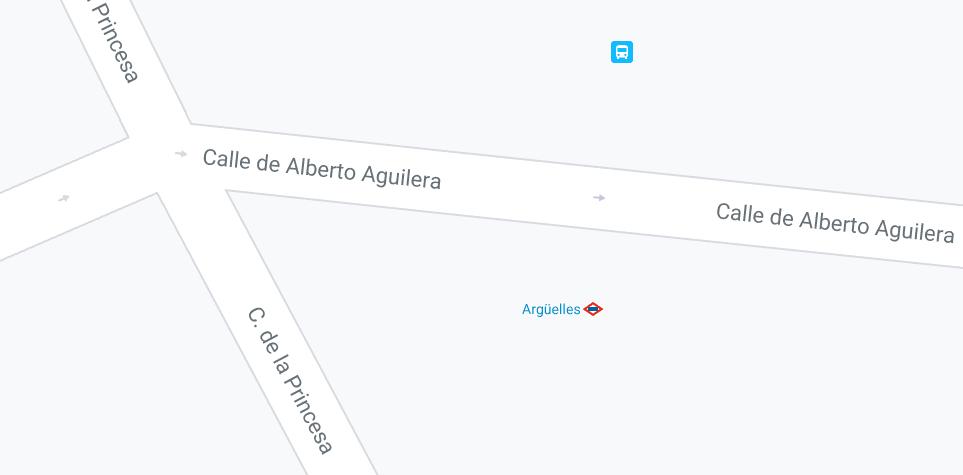
Task: Select the blue bus stop icon
Action: click(622, 52)
